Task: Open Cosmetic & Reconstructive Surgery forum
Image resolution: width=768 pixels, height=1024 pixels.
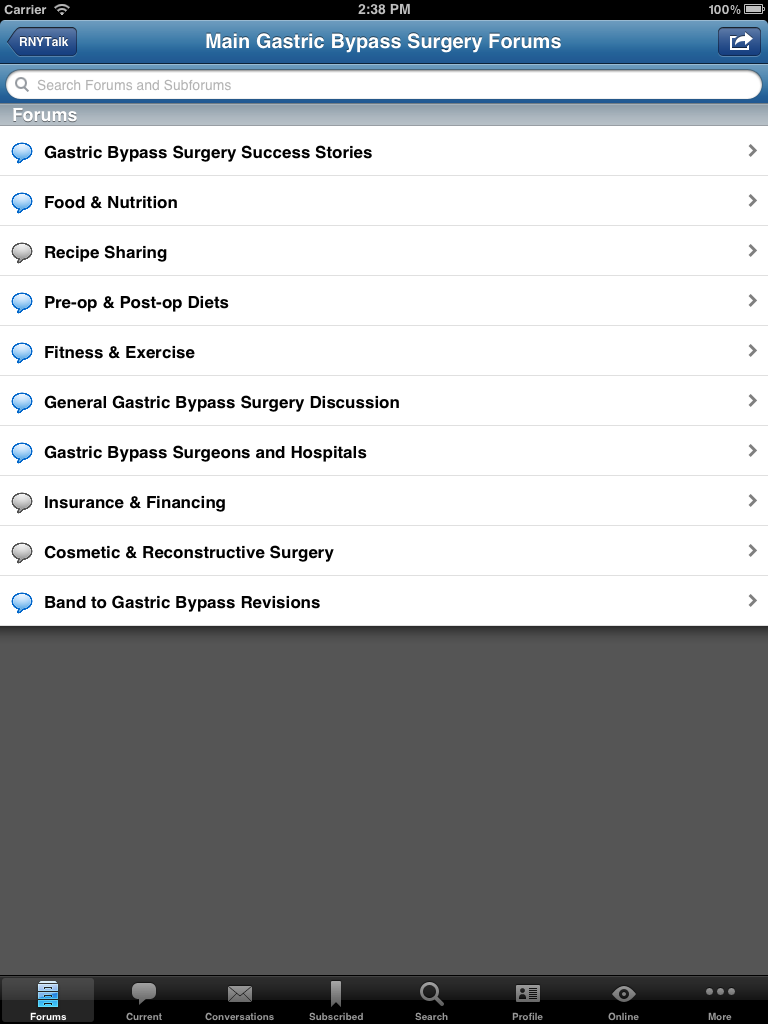Action: 384,551
